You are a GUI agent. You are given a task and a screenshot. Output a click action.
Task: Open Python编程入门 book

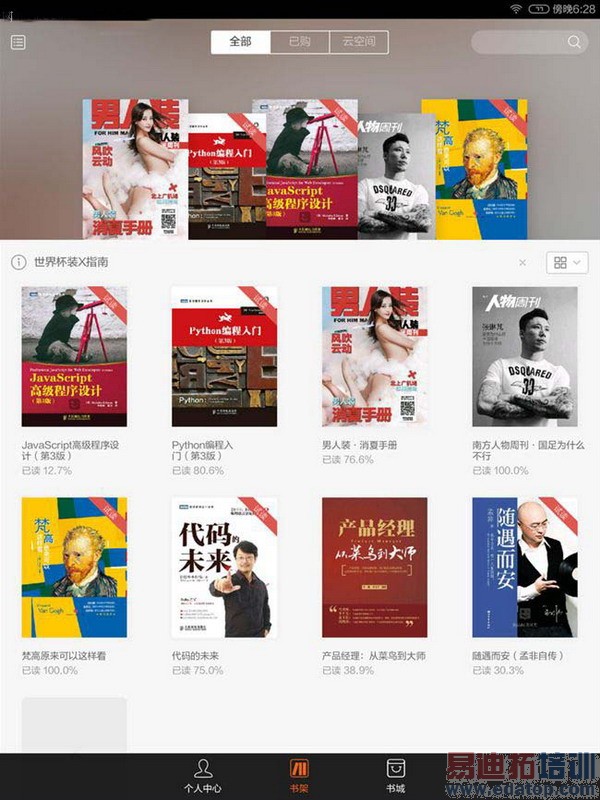point(224,356)
